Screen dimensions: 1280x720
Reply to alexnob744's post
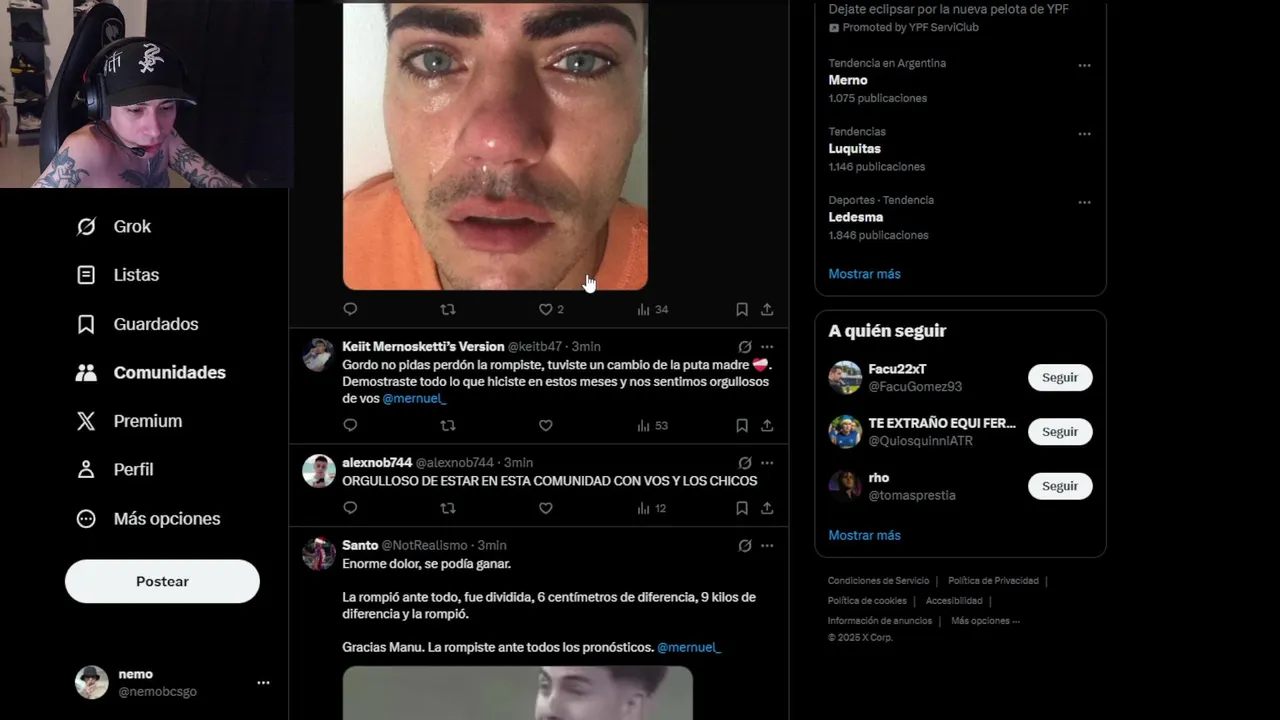point(350,508)
